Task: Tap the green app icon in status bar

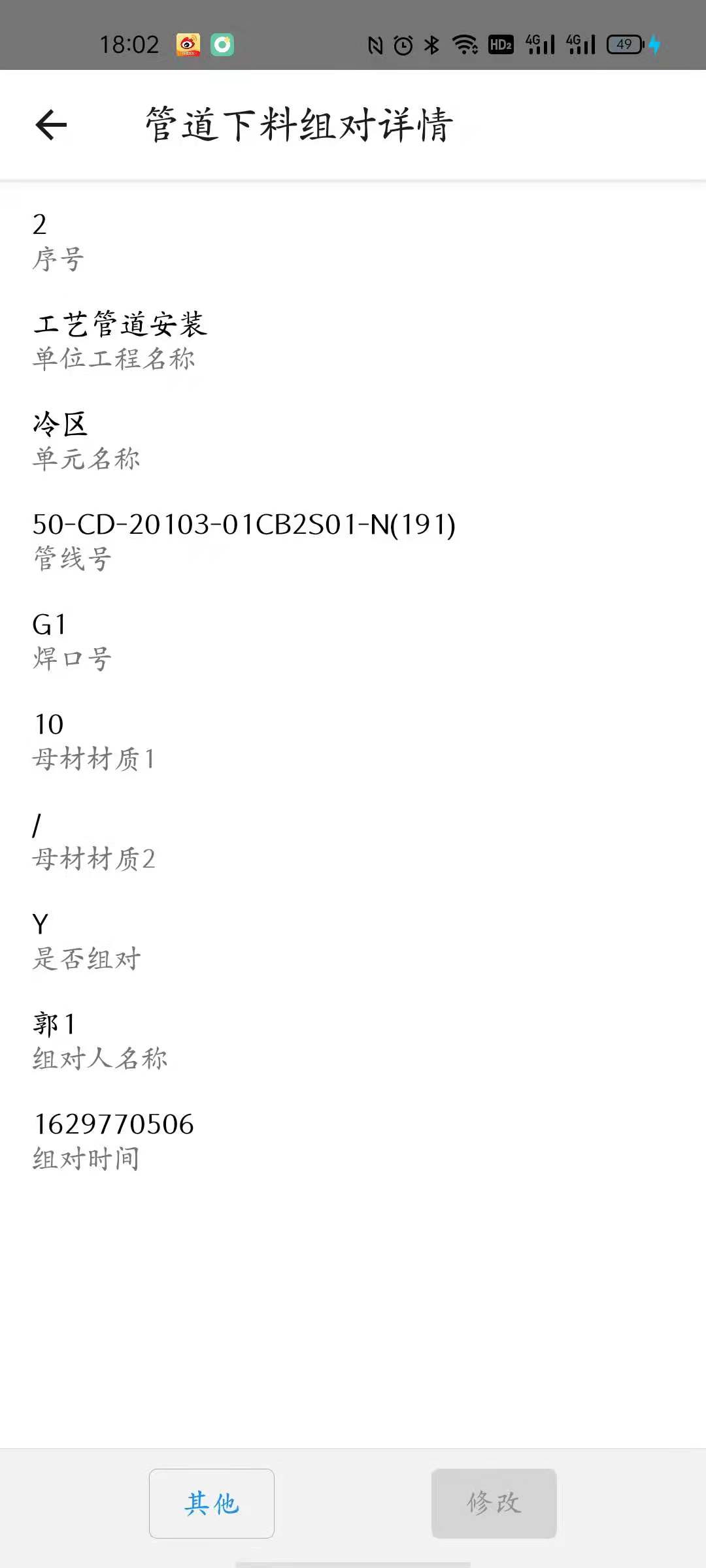Action: pyautogui.click(x=222, y=44)
